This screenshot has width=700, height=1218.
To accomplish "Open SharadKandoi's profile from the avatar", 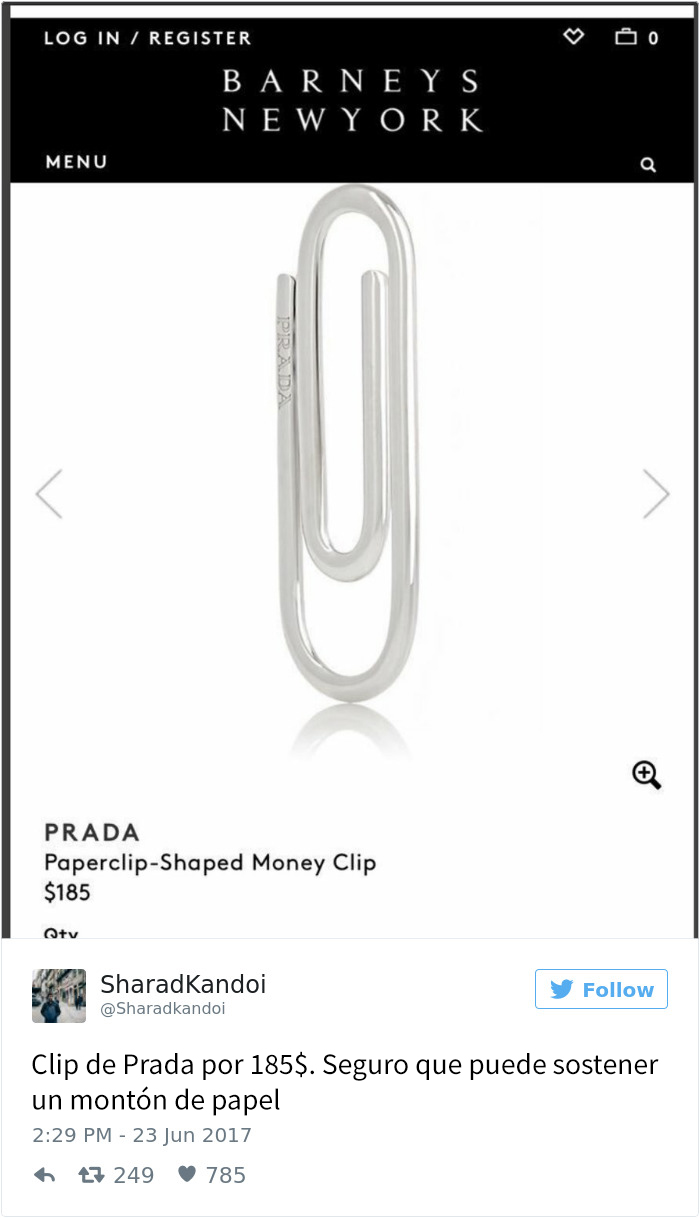I will point(59,995).
